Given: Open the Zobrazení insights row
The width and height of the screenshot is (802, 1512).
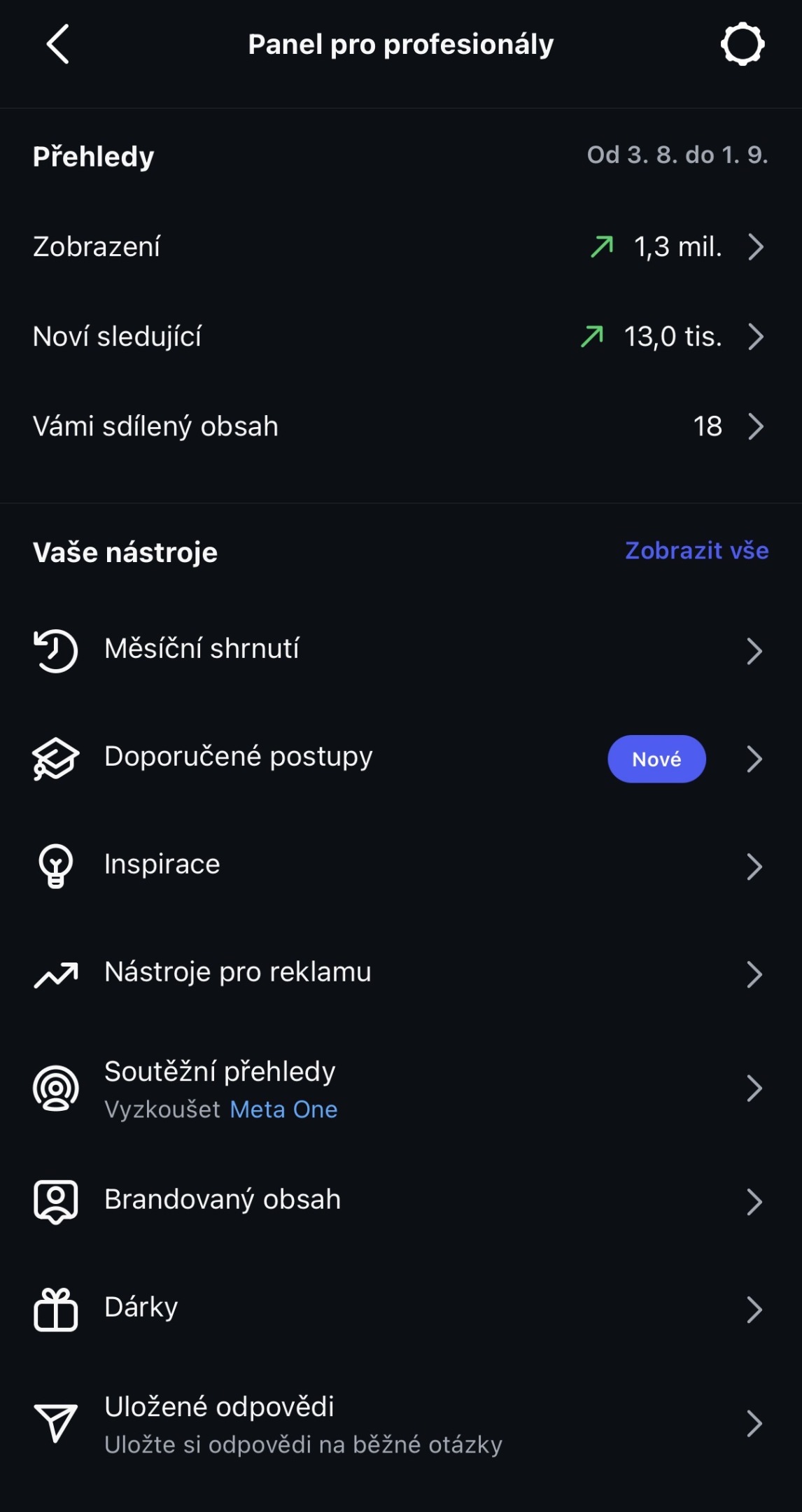Looking at the screenshot, I should 401,247.
